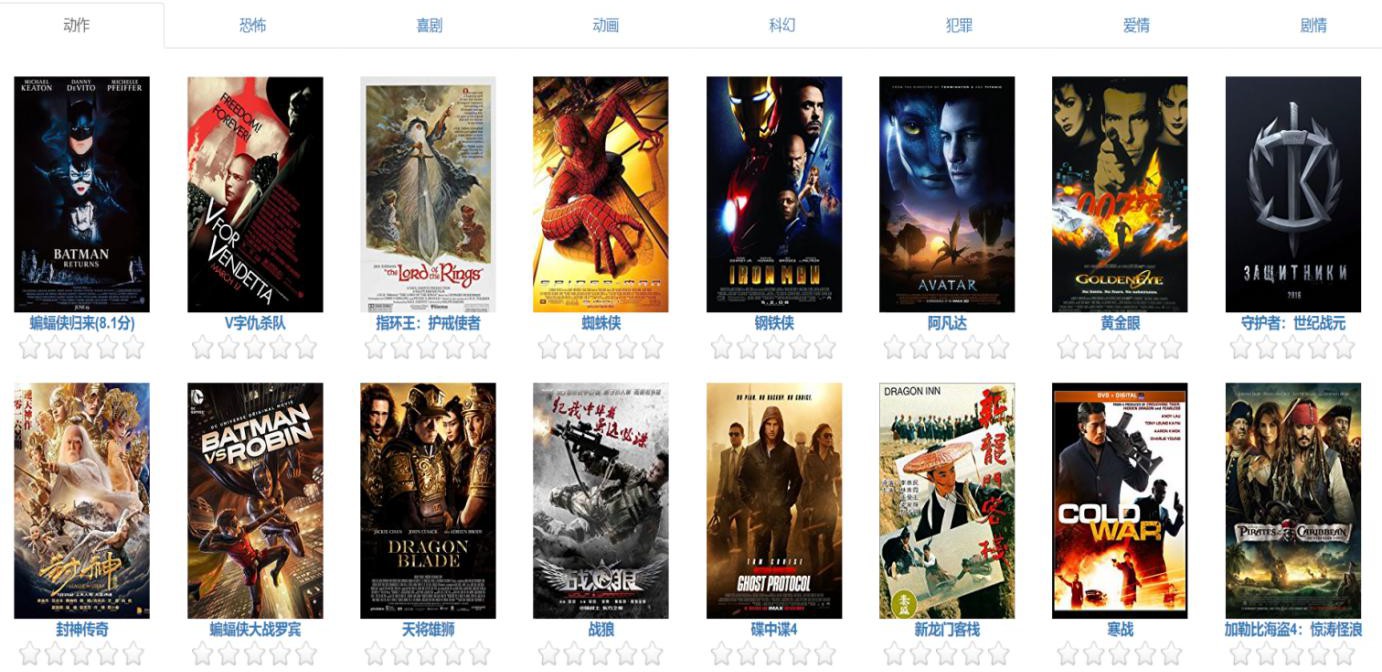Open the 阿凡达 title link

[x=947, y=324]
